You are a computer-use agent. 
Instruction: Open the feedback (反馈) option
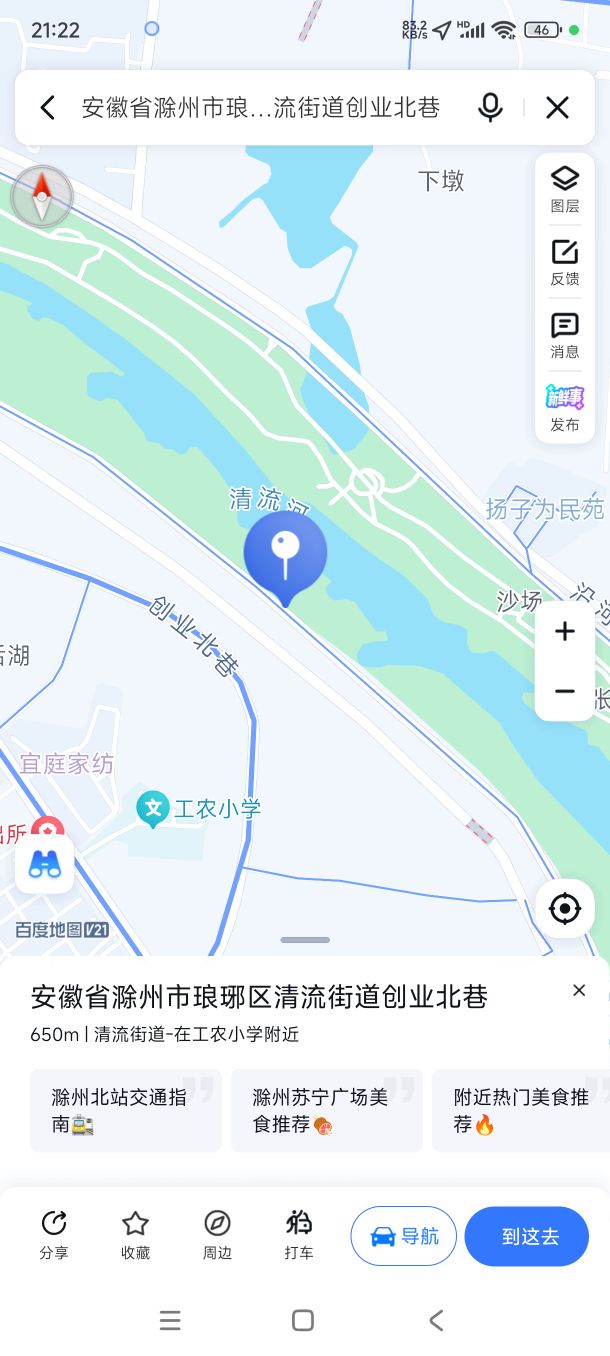tap(565, 262)
